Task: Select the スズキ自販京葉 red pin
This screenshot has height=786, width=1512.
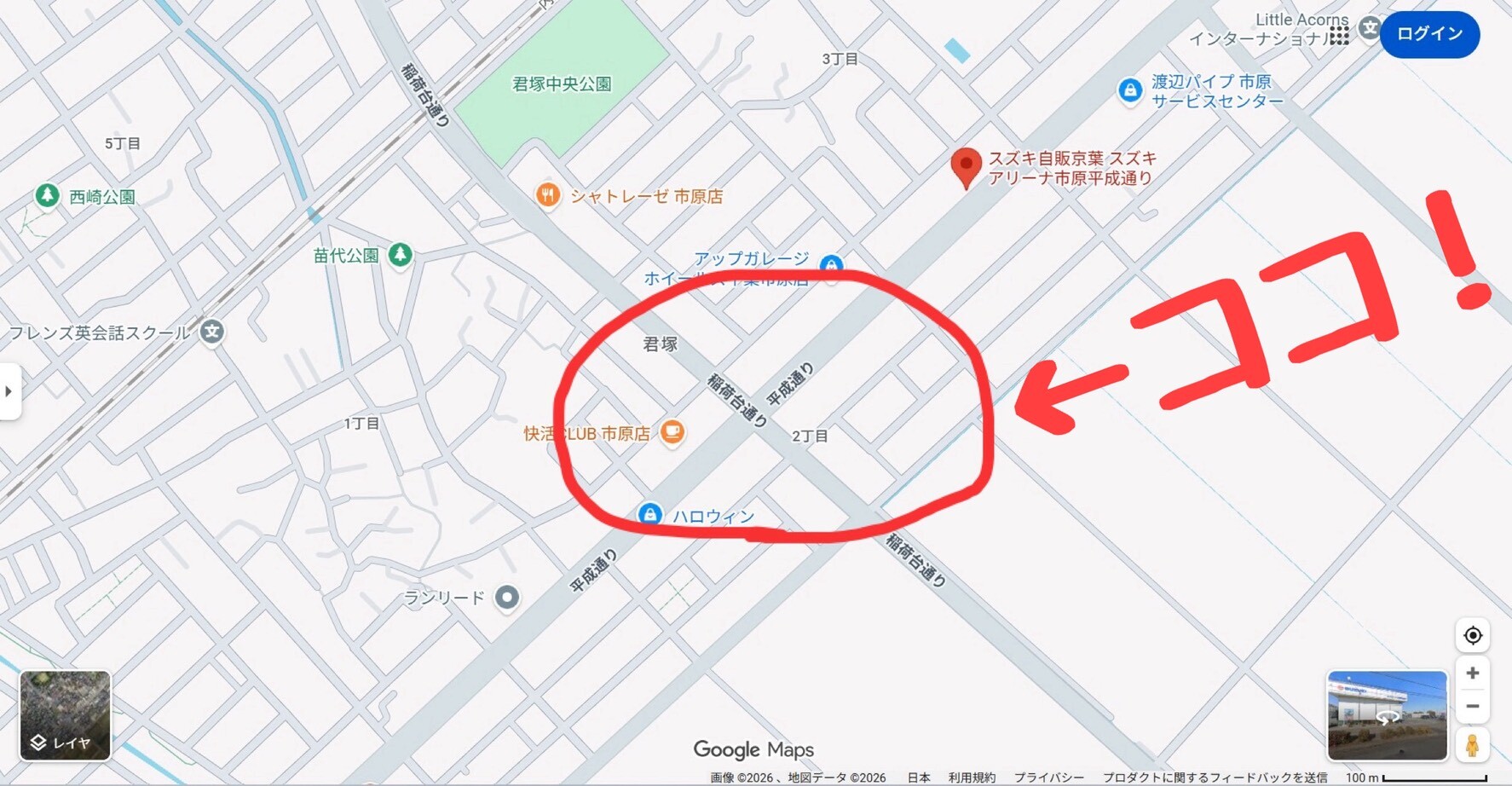Action: (966, 165)
